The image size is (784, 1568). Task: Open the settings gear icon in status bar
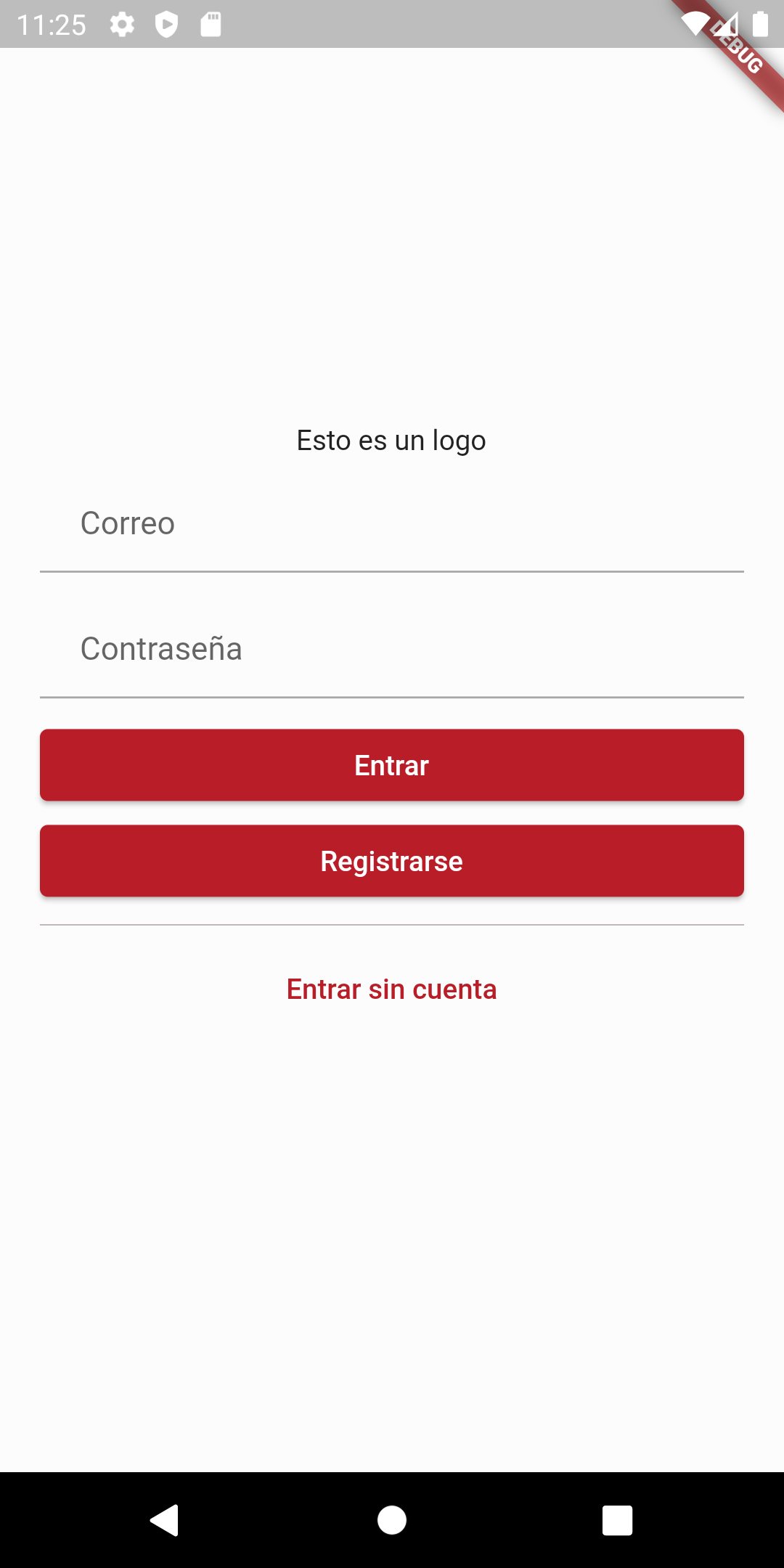pyautogui.click(x=122, y=25)
